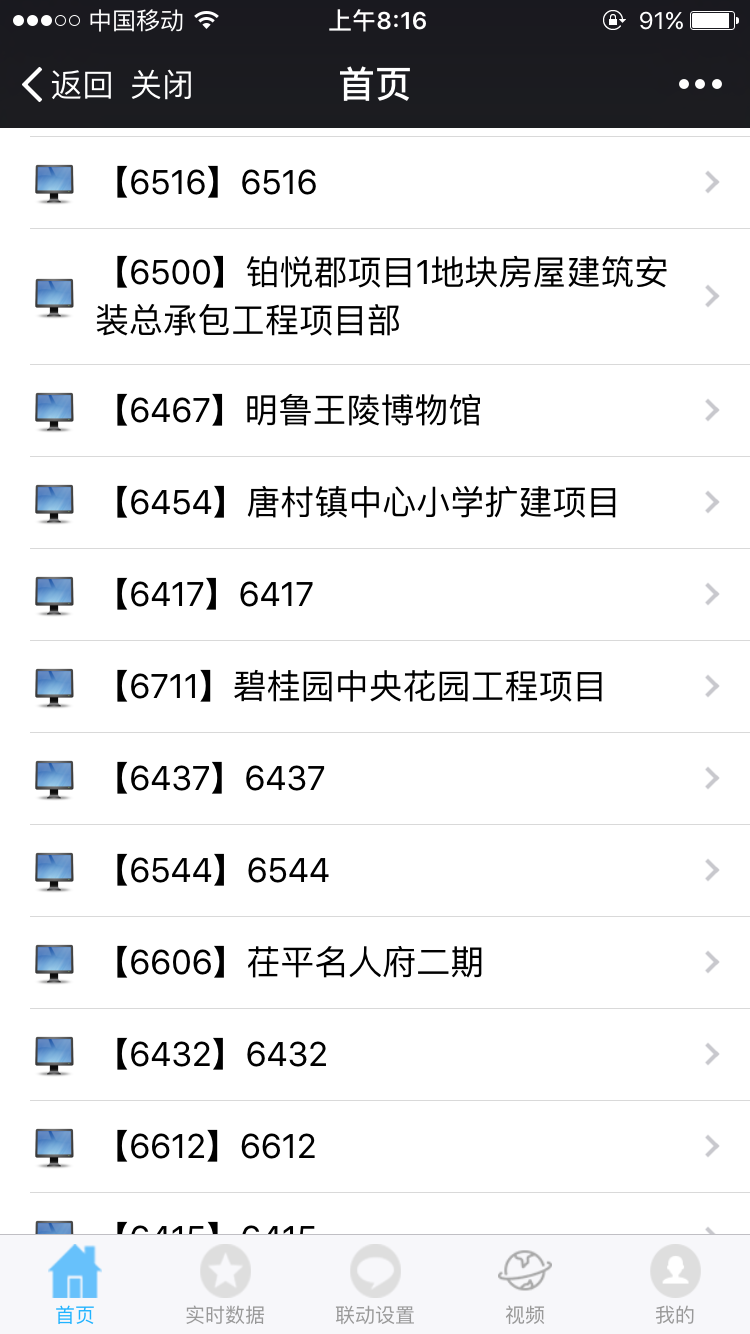Open the 【6516】6516 device row
The image size is (750, 1334).
point(375,183)
